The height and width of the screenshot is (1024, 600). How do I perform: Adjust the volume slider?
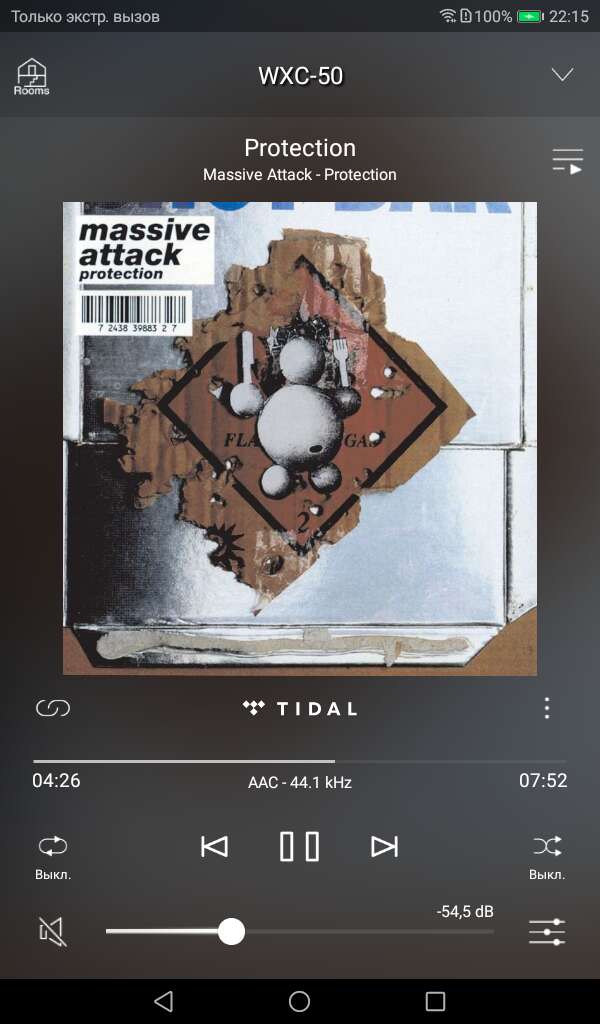pyautogui.click(x=231, y=932)
